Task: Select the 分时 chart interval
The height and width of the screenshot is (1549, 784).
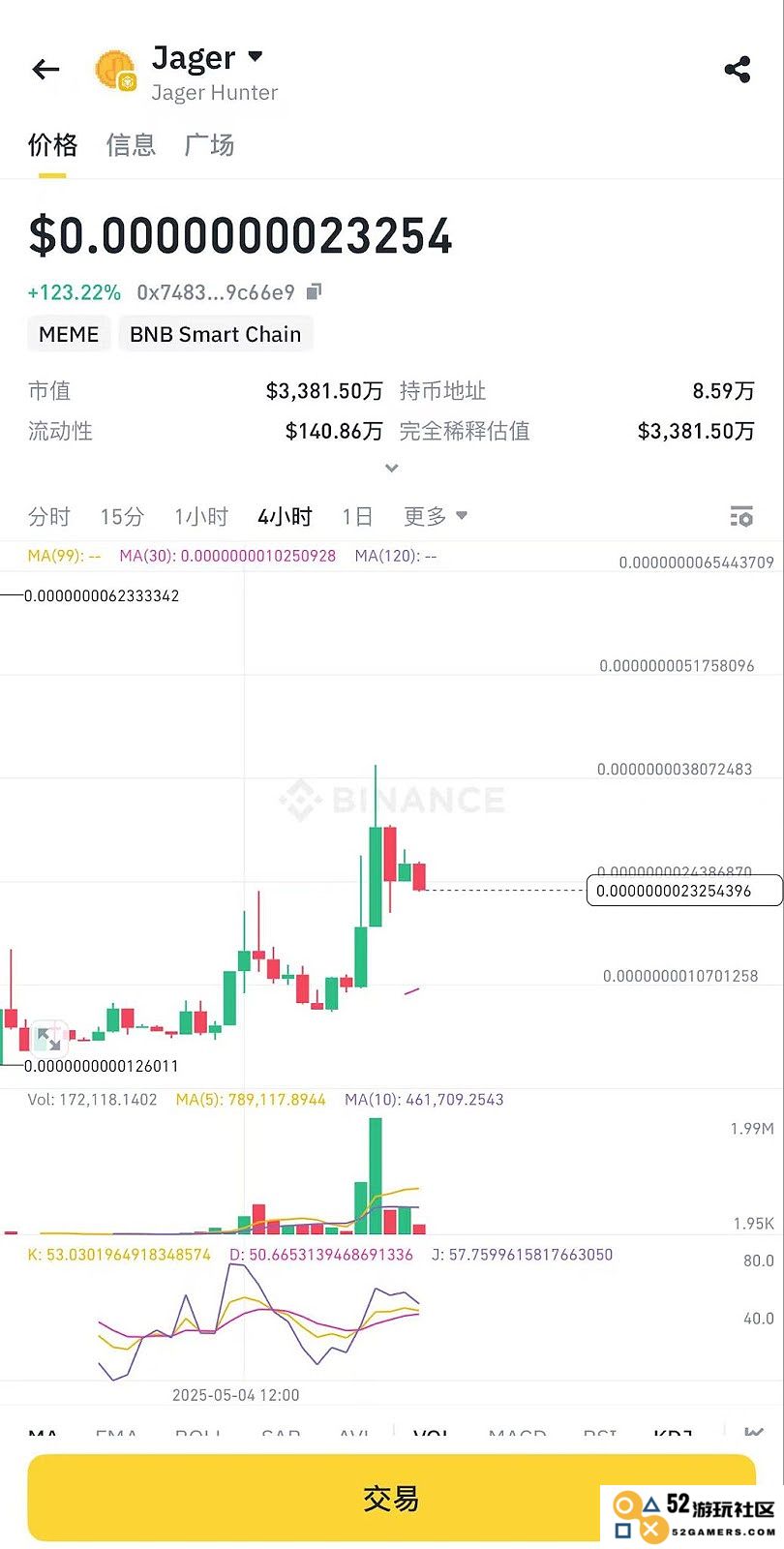Action: 49,517
